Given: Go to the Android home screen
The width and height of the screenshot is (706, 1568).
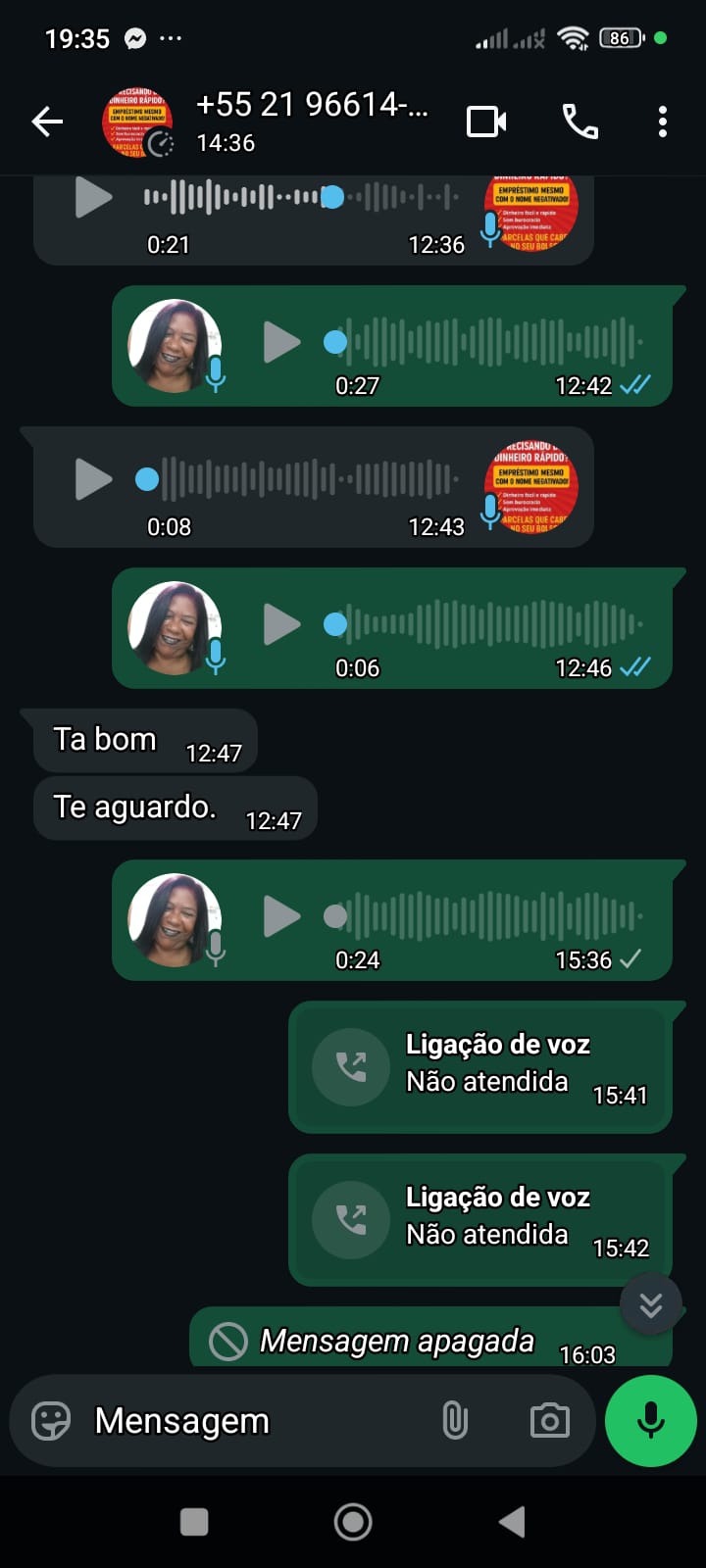Looking at the screenshot, I should (x=353, y=1522).
